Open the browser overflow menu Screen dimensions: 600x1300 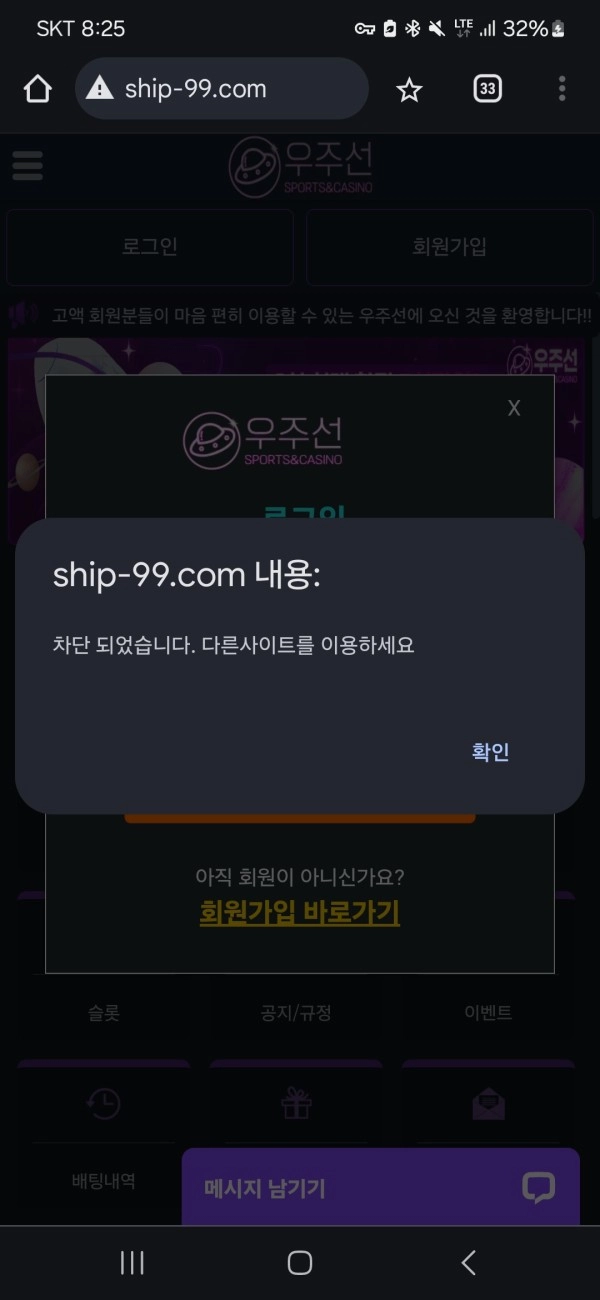562,89
